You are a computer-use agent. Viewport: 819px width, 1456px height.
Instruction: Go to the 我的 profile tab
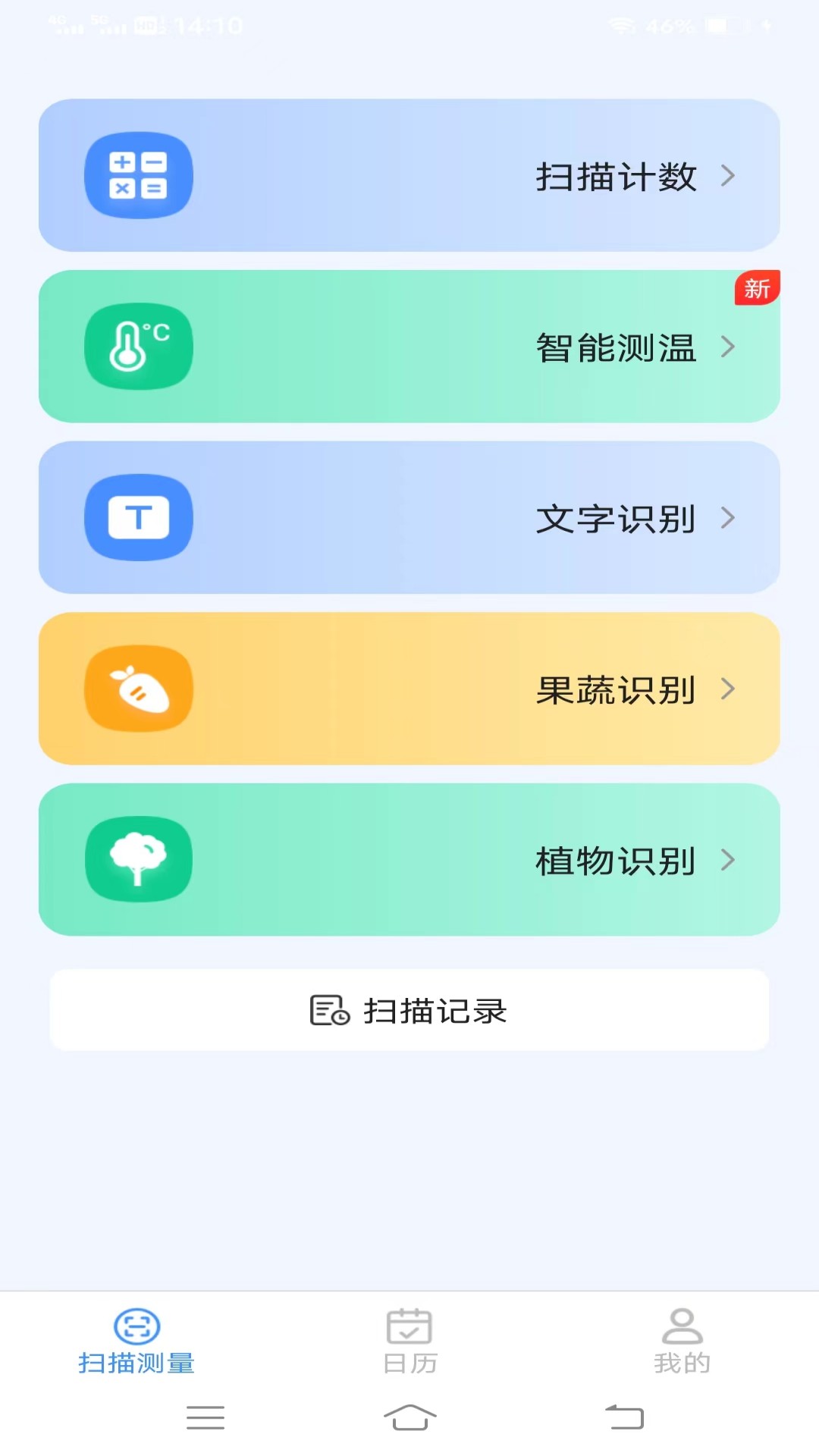point(682,1341)
